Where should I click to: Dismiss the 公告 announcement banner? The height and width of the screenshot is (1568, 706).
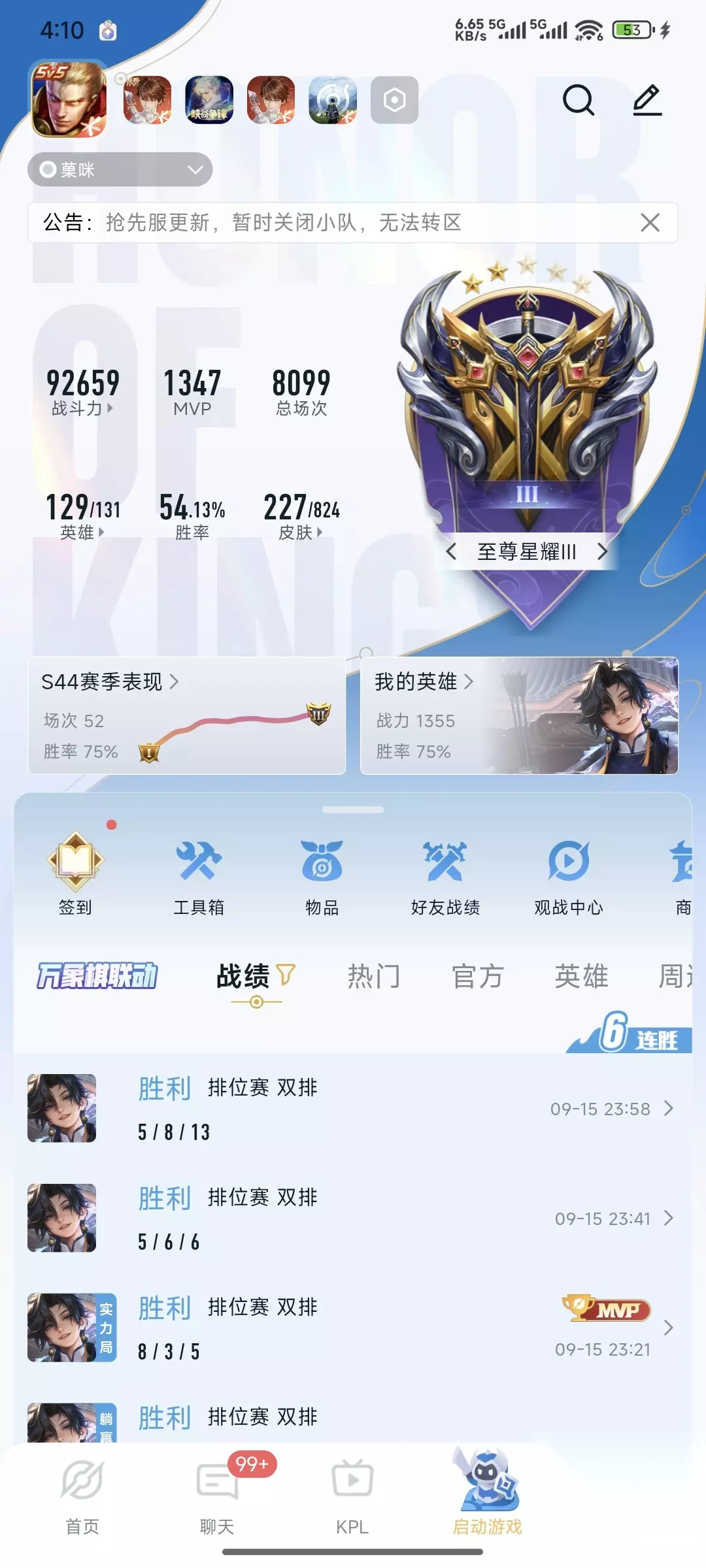(650, 223)
